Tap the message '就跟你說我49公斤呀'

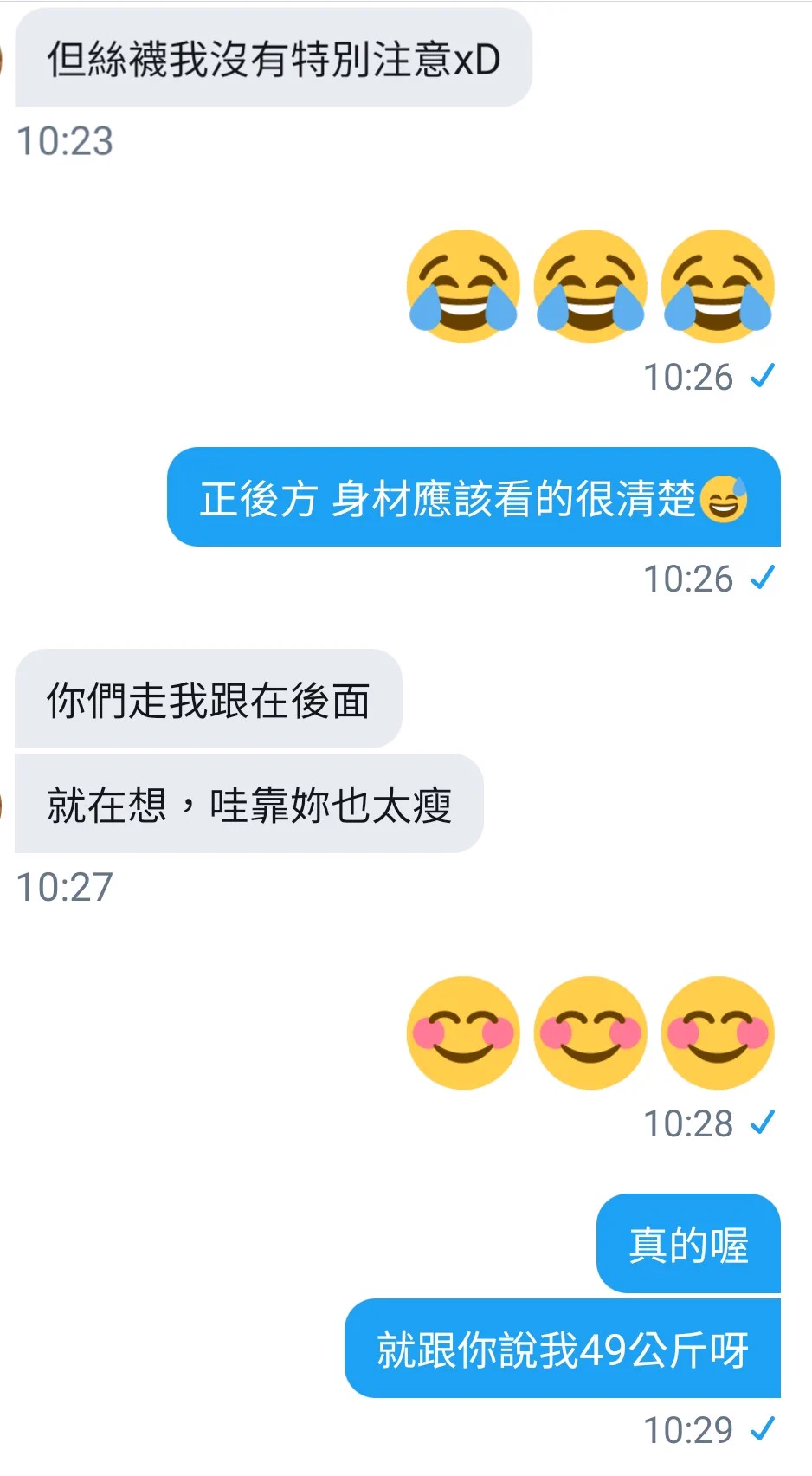[562, 1350]
